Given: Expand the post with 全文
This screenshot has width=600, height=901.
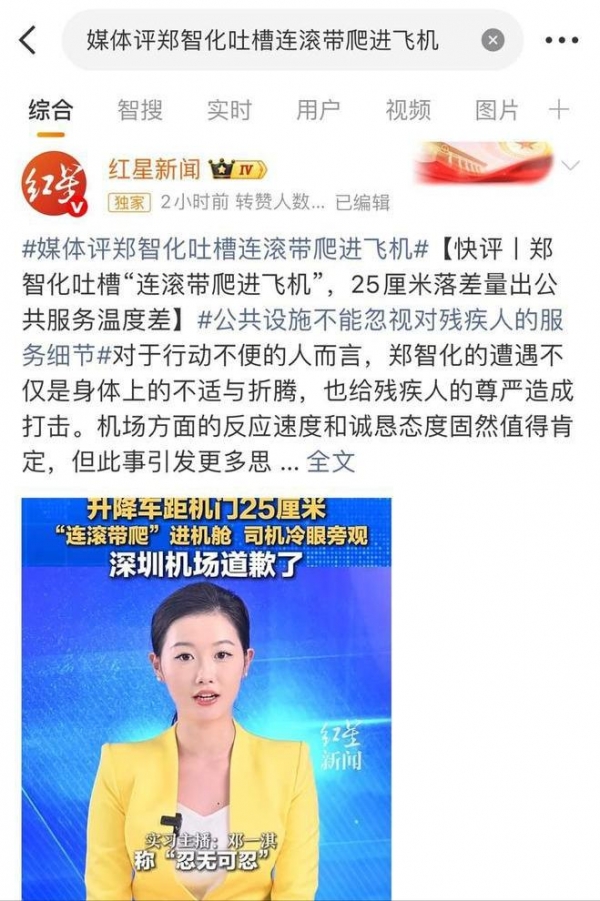Looking at the screenshot, I should pyautogui.click(x=330, y=461).
